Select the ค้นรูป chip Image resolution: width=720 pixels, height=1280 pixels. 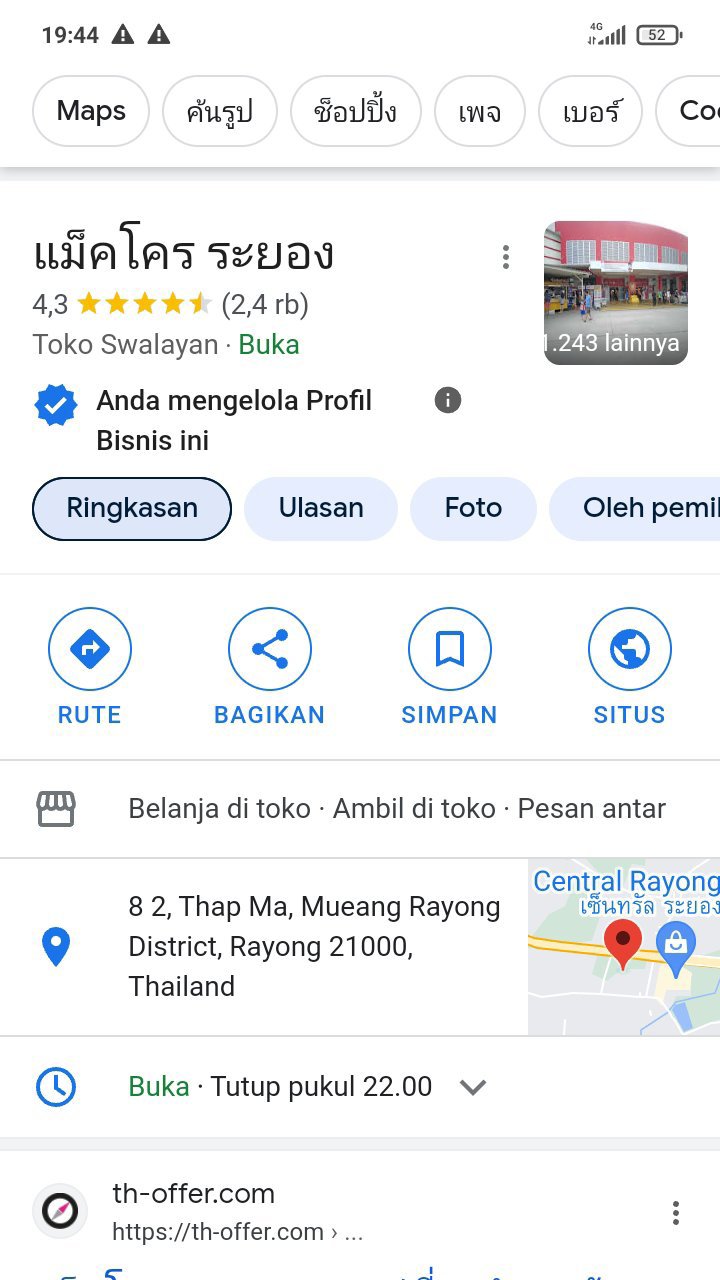point(219,111)
